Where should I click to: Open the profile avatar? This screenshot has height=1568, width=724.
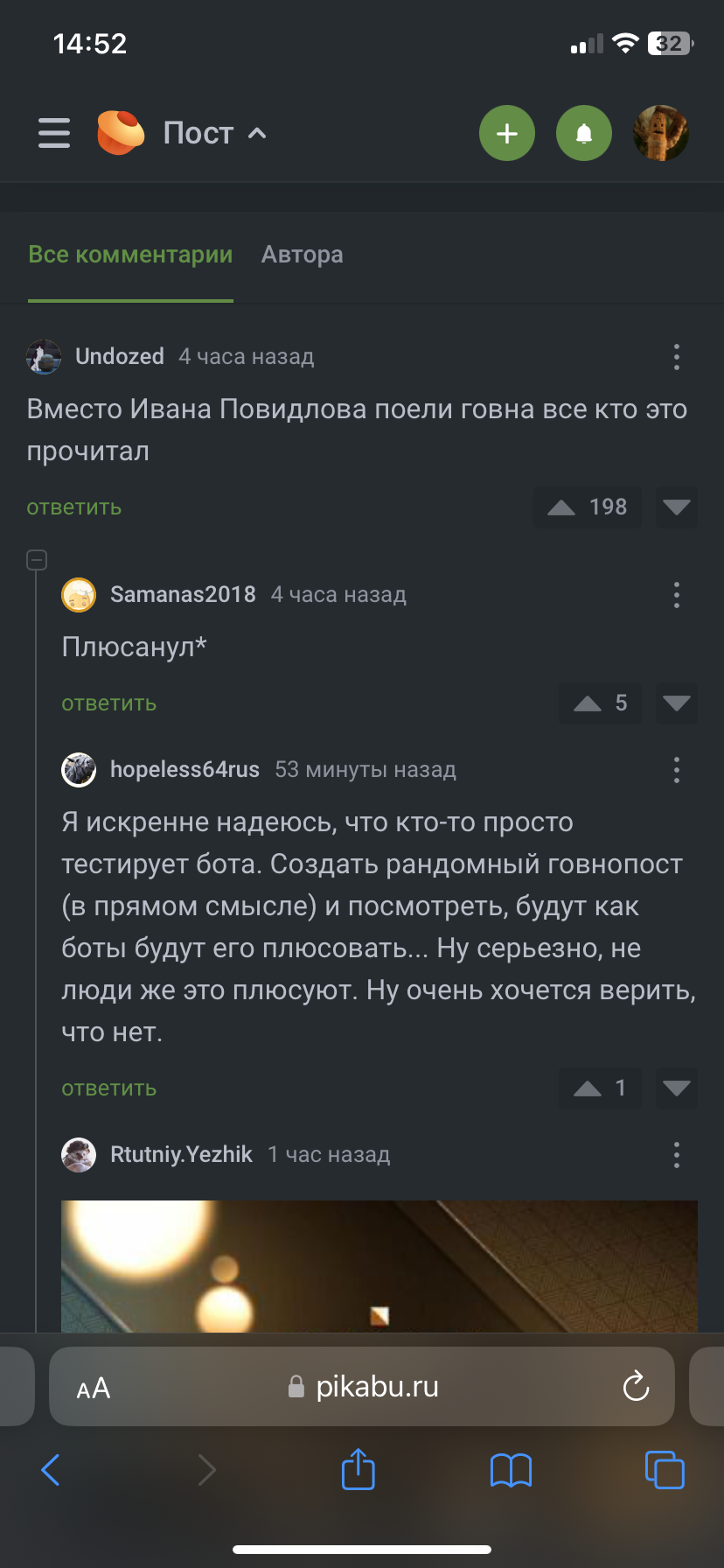click(661, 133)
